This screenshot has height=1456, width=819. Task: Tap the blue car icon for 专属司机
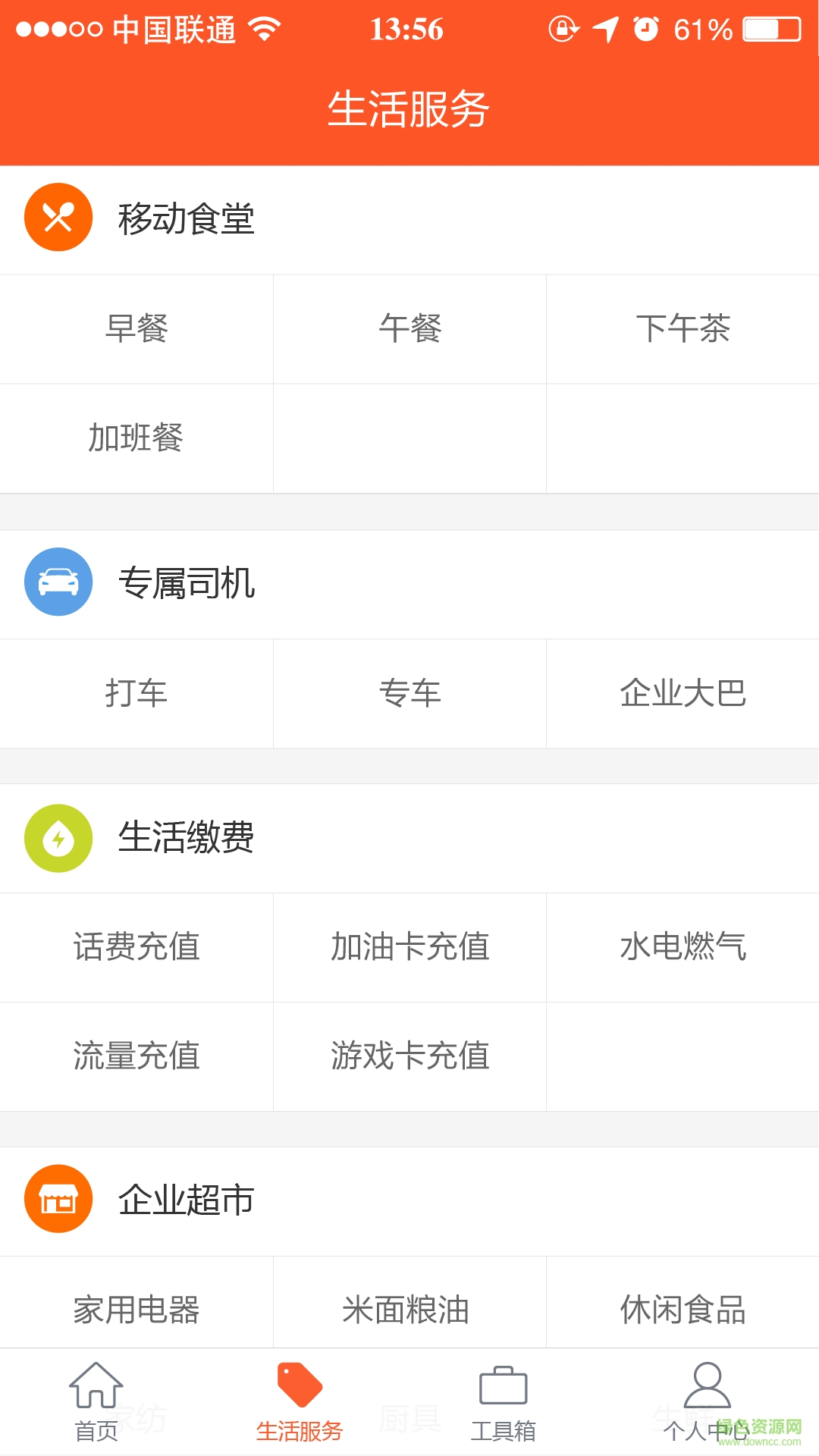click(x=58, y=582)
